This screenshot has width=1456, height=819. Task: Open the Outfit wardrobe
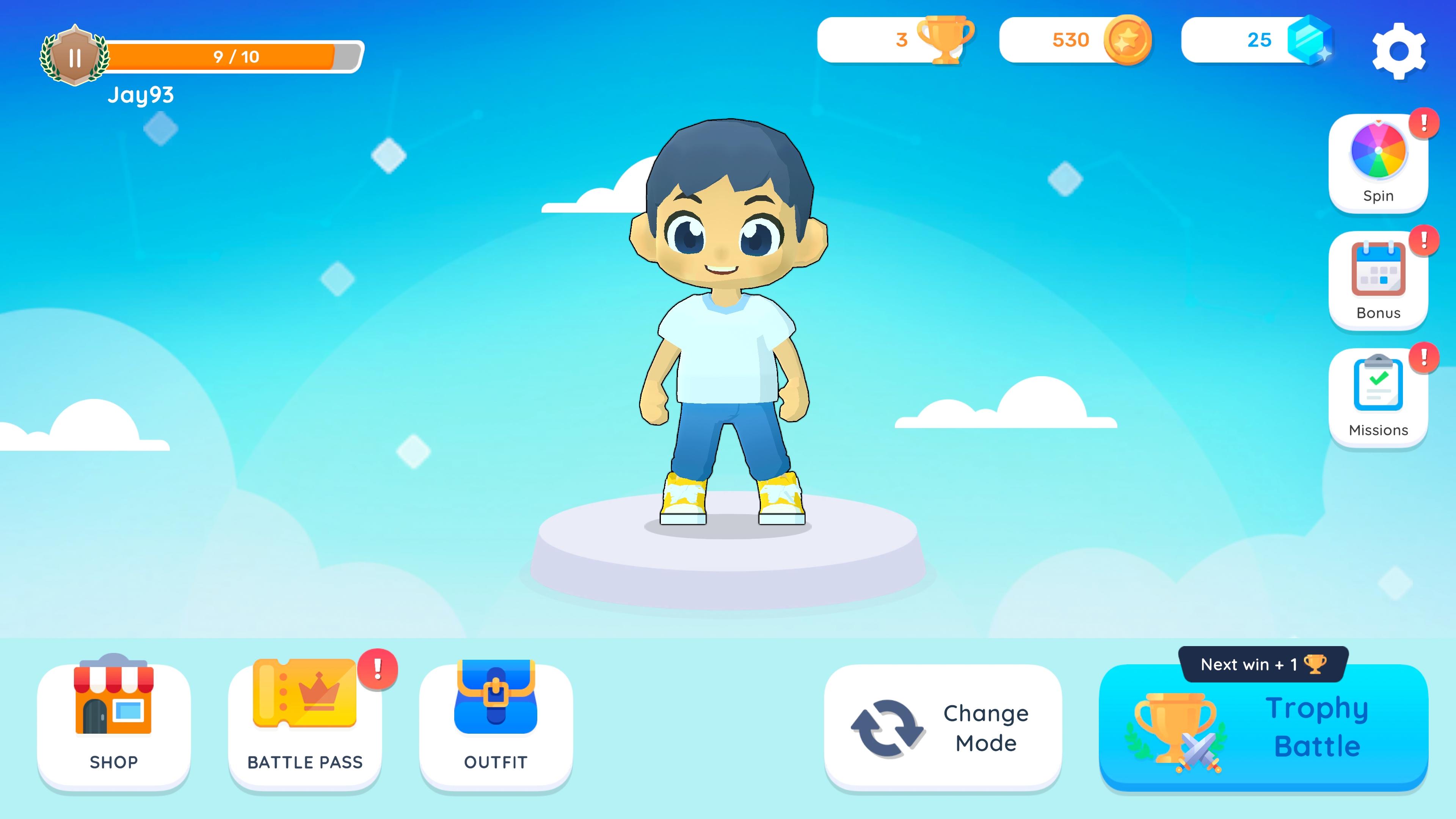(x=496, y=726)
